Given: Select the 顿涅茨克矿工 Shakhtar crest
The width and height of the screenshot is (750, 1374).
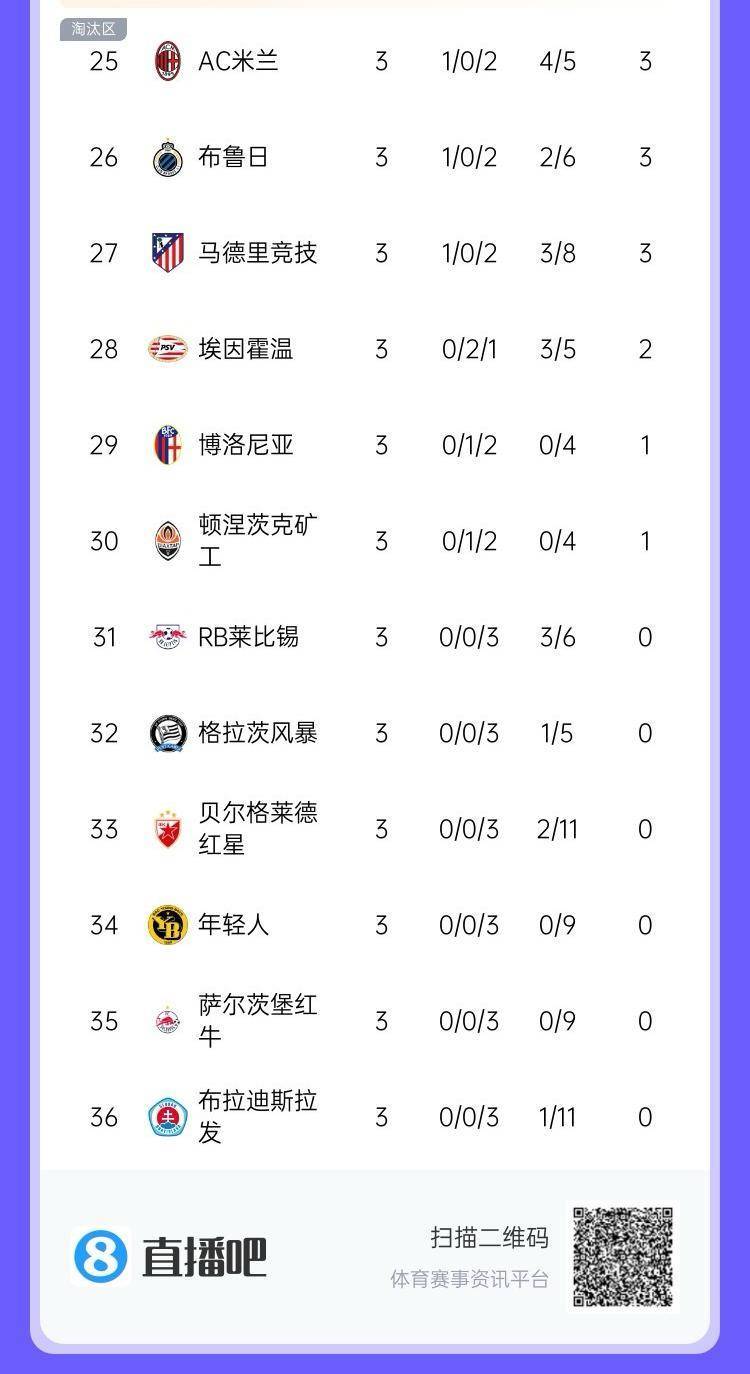Looking at the screenshot, I should pos(166,540).
